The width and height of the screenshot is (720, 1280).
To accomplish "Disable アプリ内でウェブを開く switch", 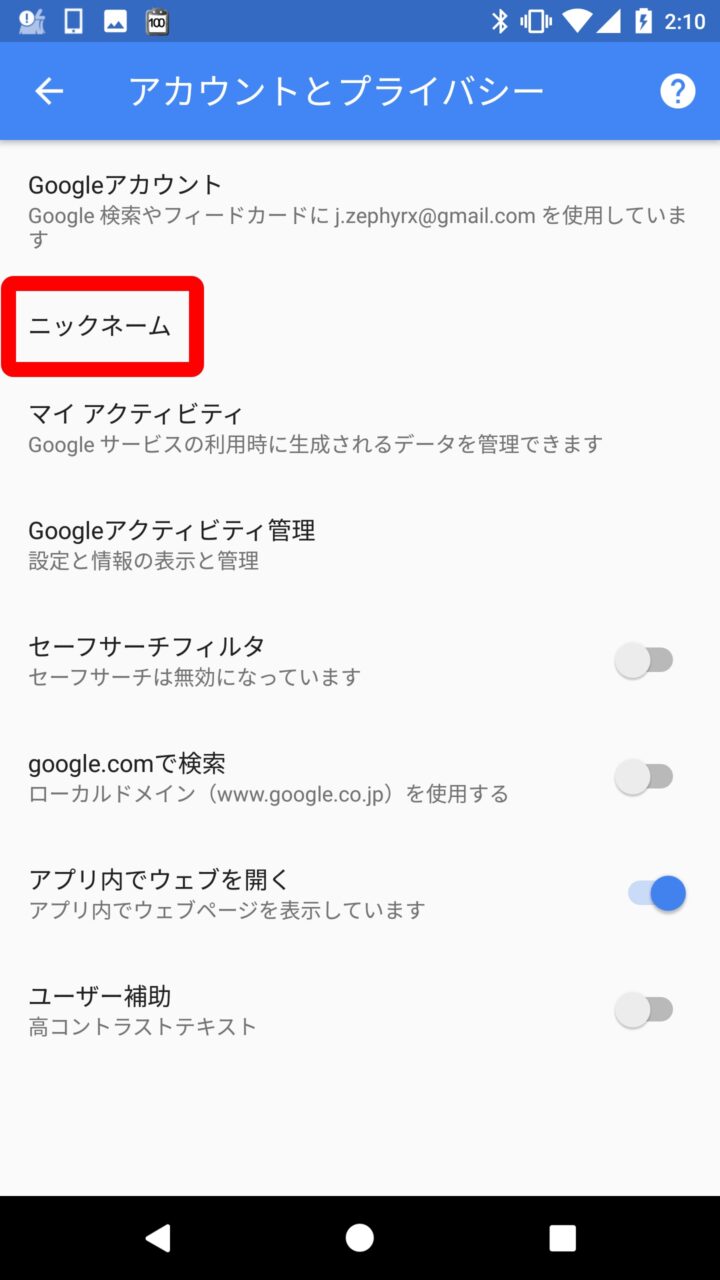I will pos(657,893).
